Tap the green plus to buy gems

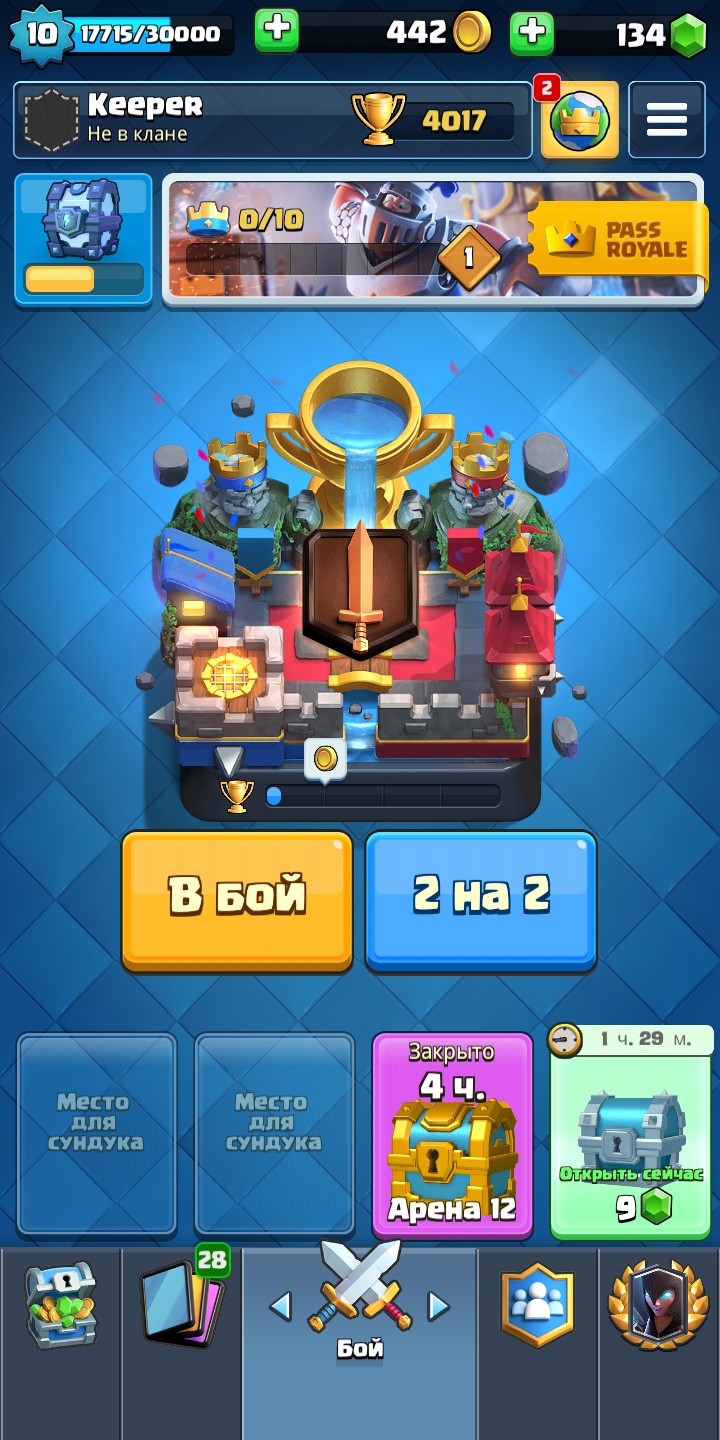[532, 32]
